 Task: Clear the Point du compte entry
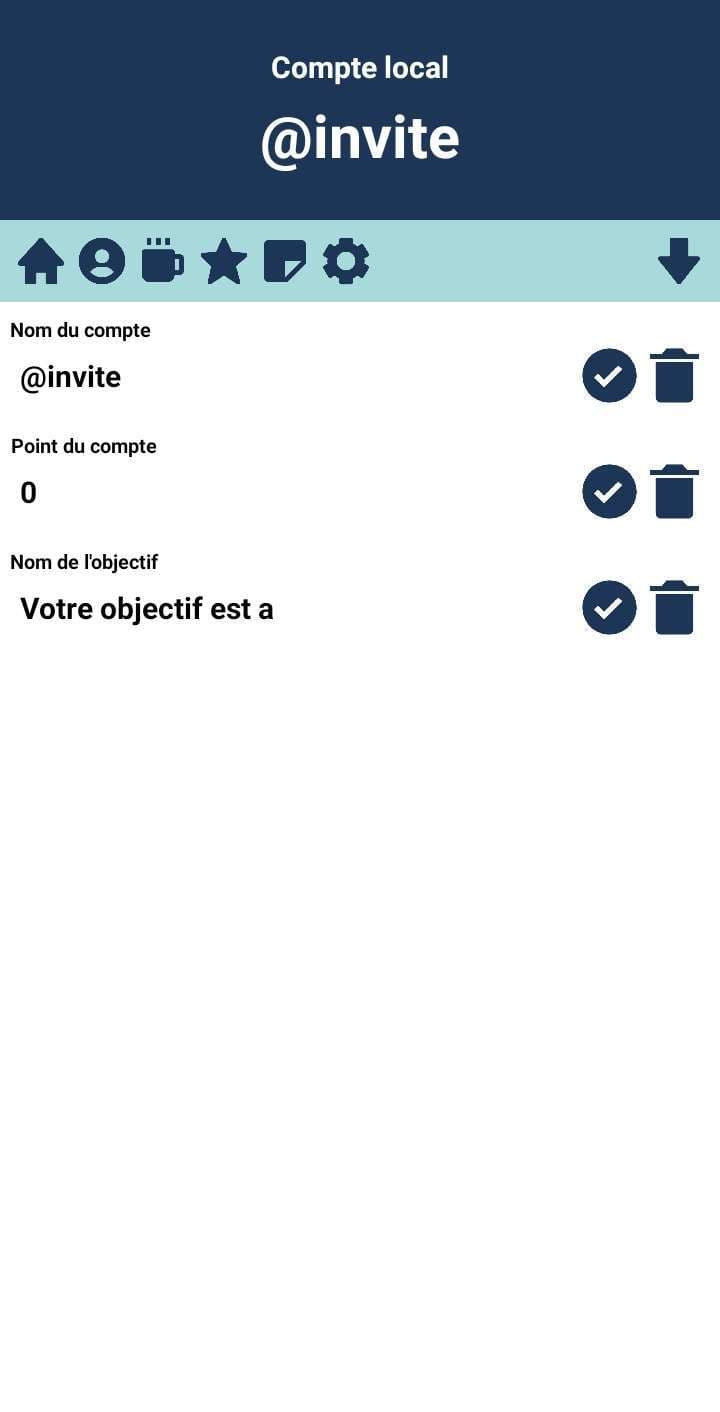pos(674,492)
